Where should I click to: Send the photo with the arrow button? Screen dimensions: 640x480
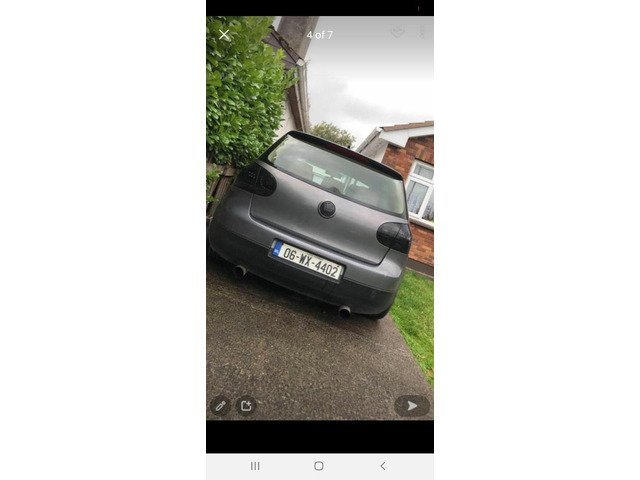(x=410, y=405)
